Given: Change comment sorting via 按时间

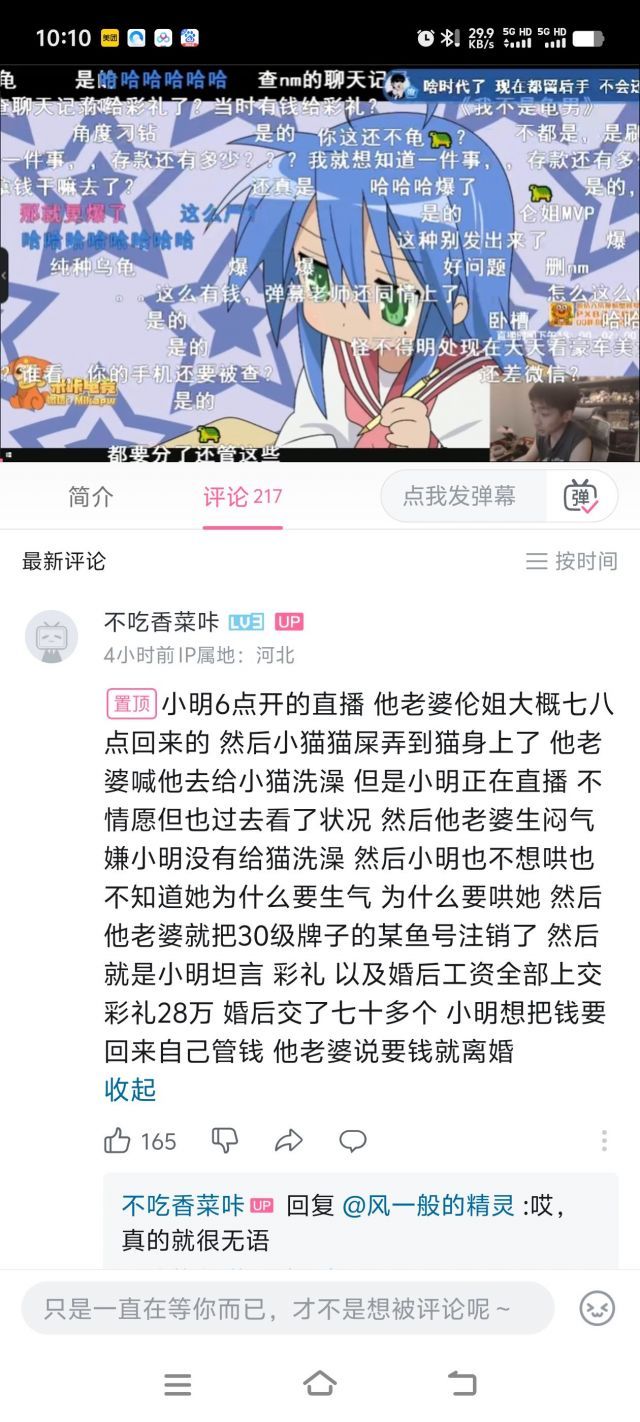Looking at the screenshot, I should pos(572,561).
